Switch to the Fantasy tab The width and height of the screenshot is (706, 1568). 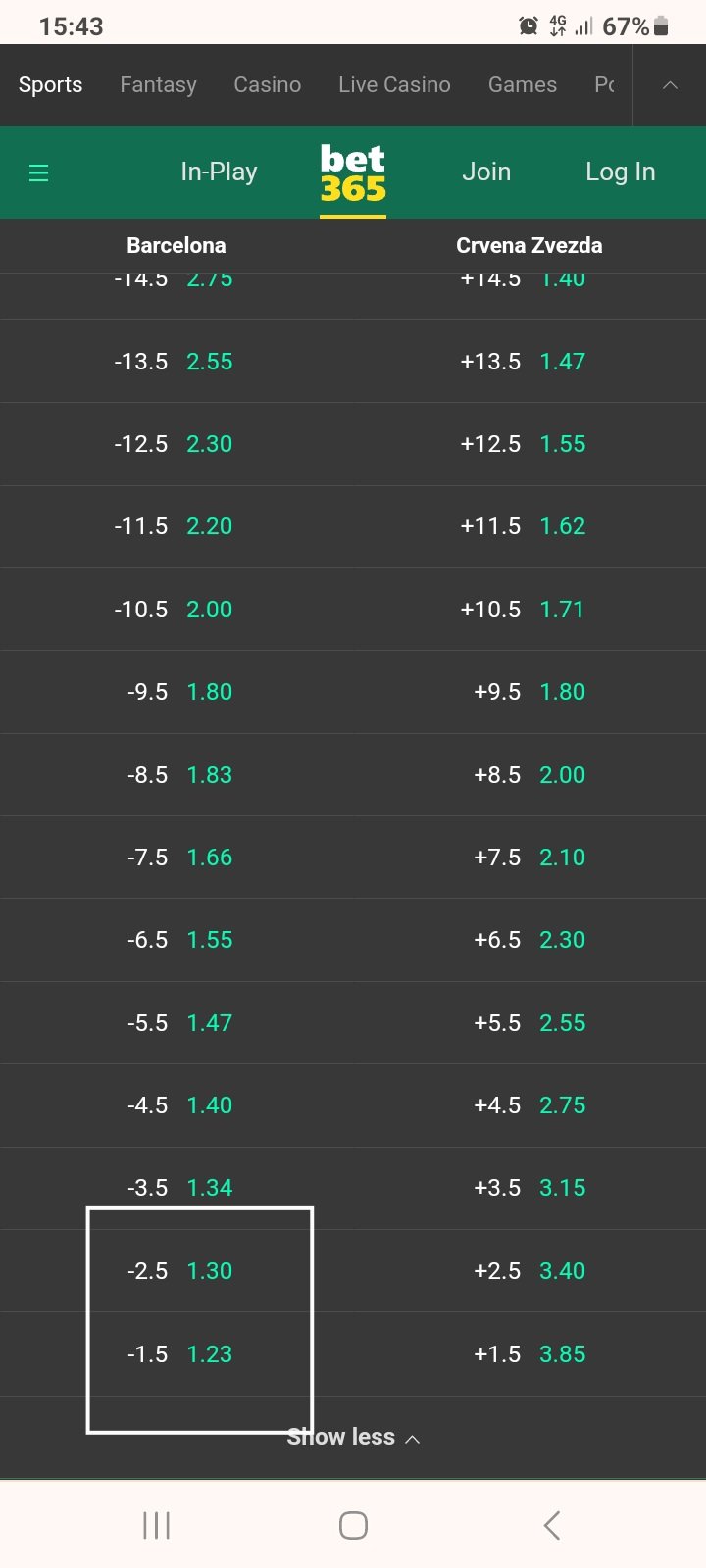click(x=158, y=85)
